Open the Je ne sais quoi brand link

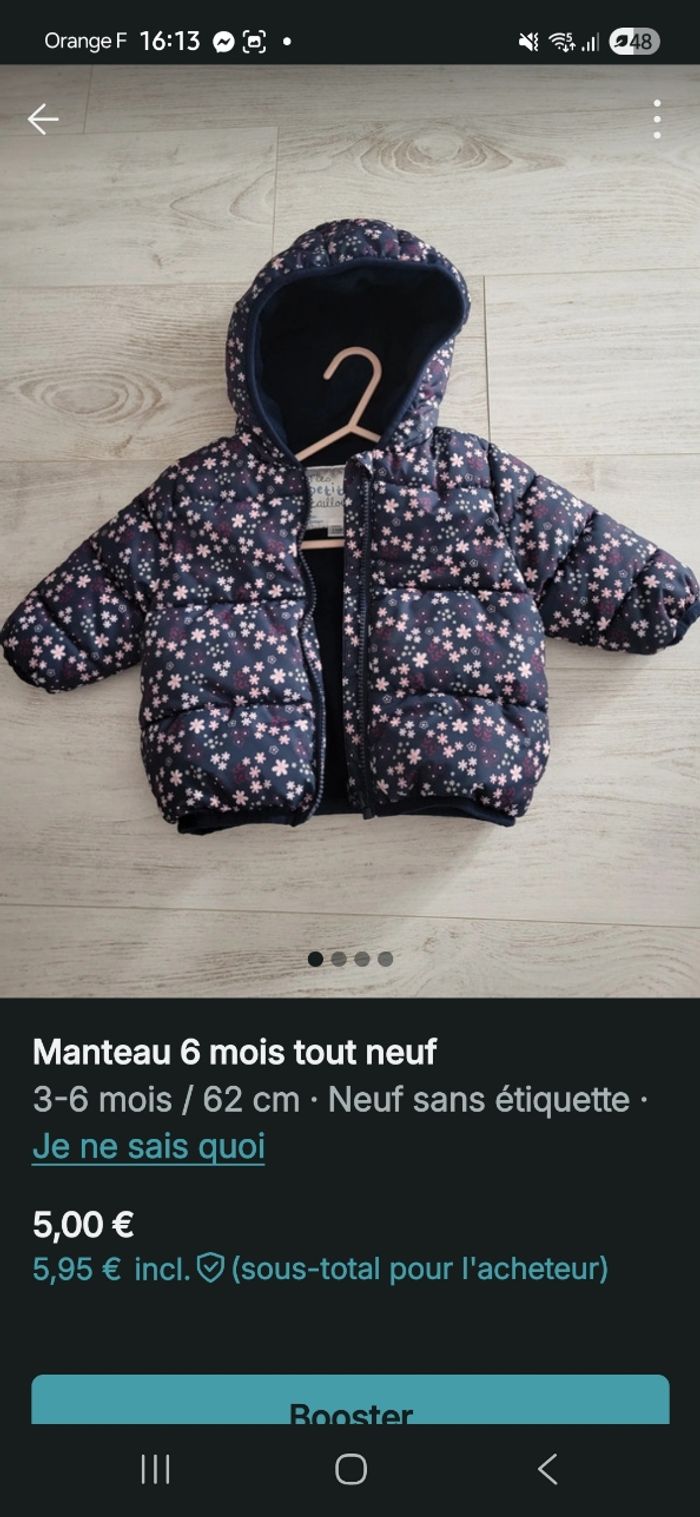pos(148,1146)
